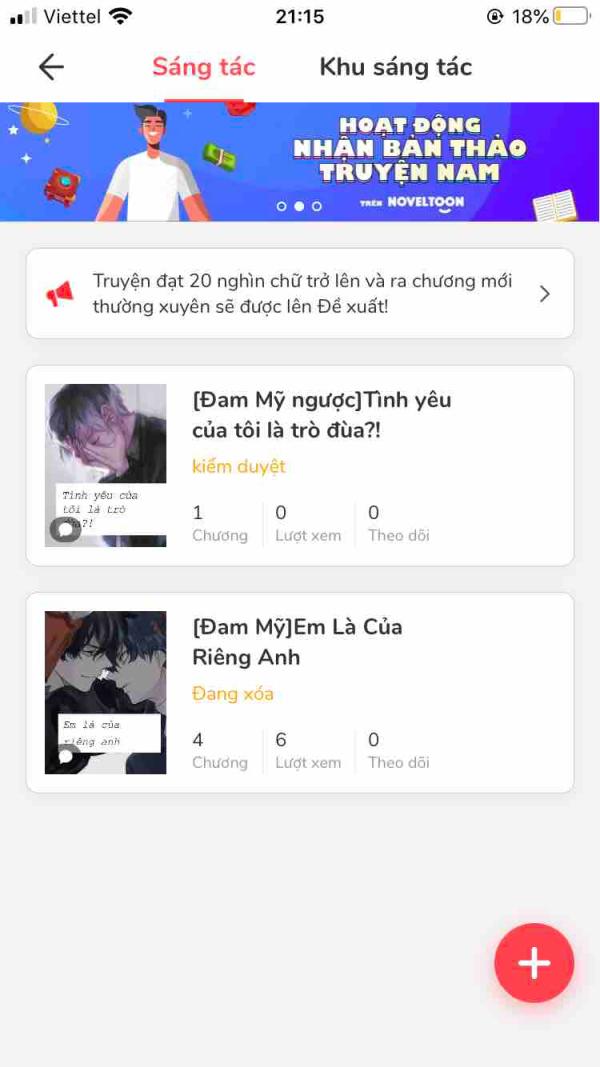Switch to the Khu sáng tác tab
Image resolution: width=600 pixels, height=1067 pixels.
[395, 67]
